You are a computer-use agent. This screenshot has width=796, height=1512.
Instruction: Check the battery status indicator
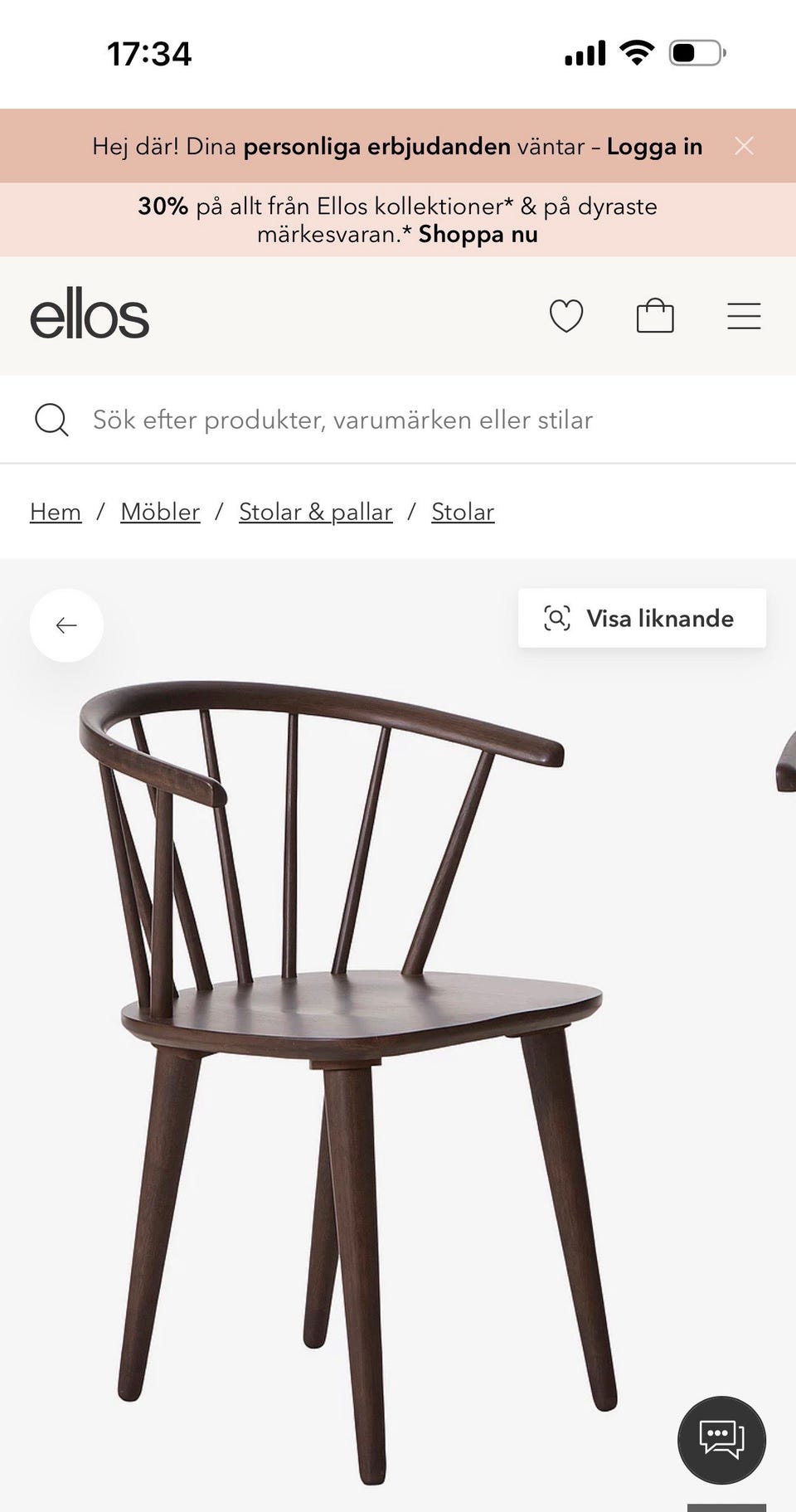point(696,52)
